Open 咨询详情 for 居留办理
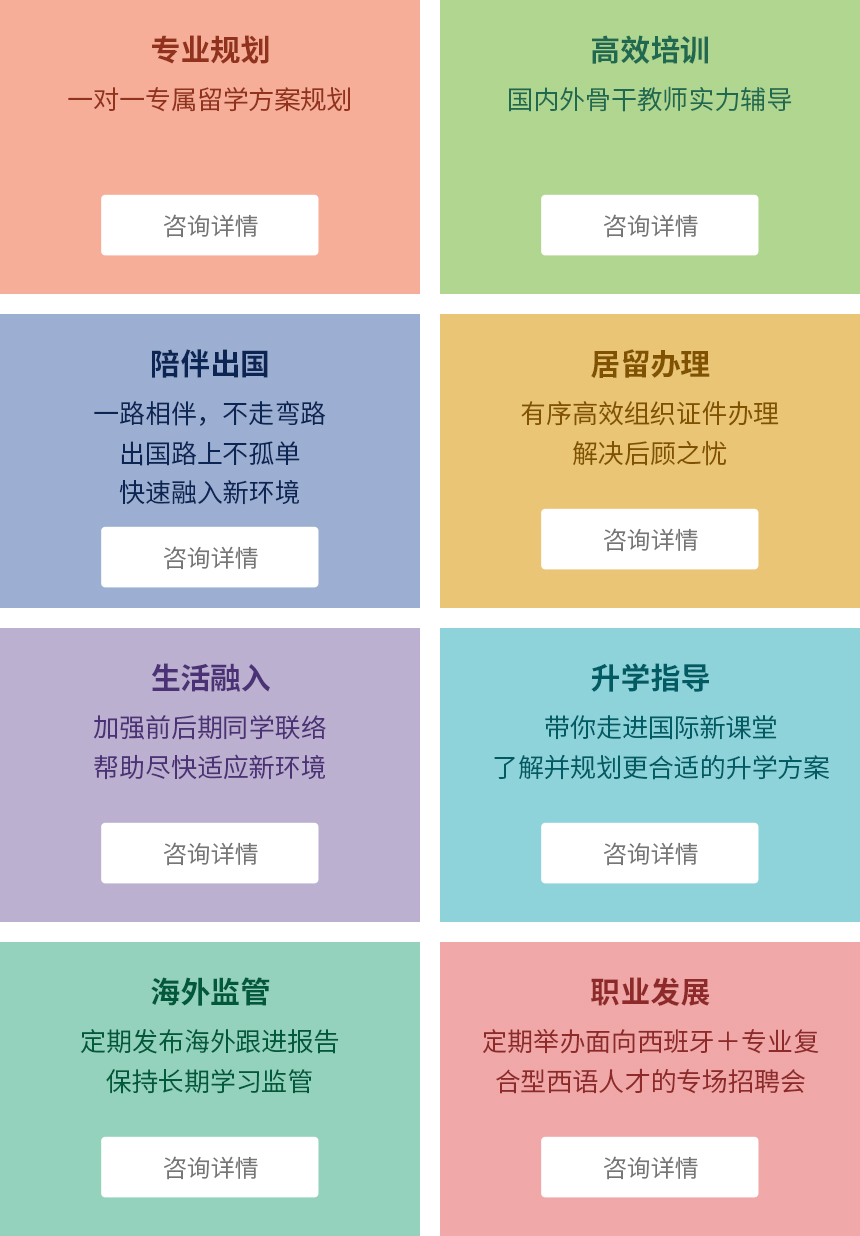 pyautogui.click(x=650, y=539)
